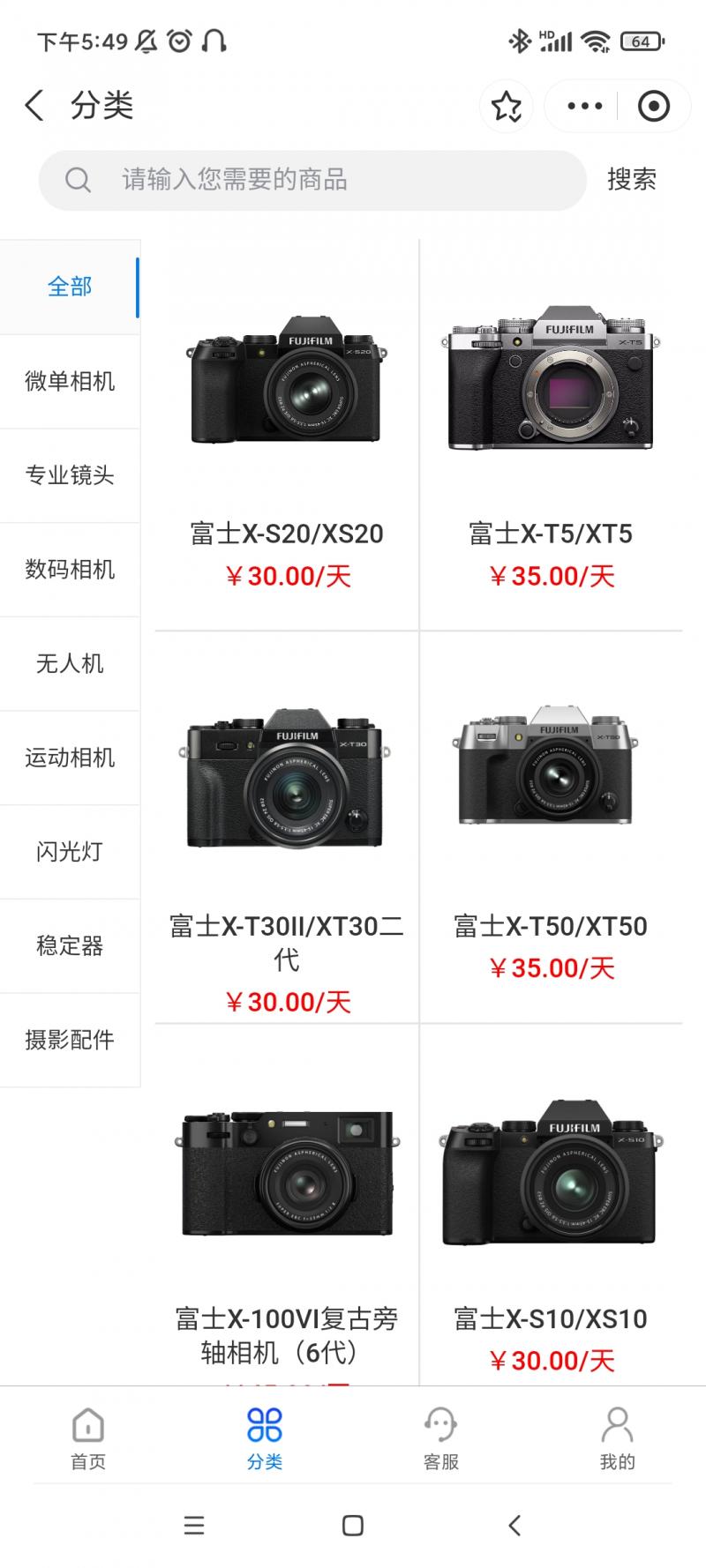Open the three-dot more menu
Viewport: 706px width, 1568px height.
(584, 107)
